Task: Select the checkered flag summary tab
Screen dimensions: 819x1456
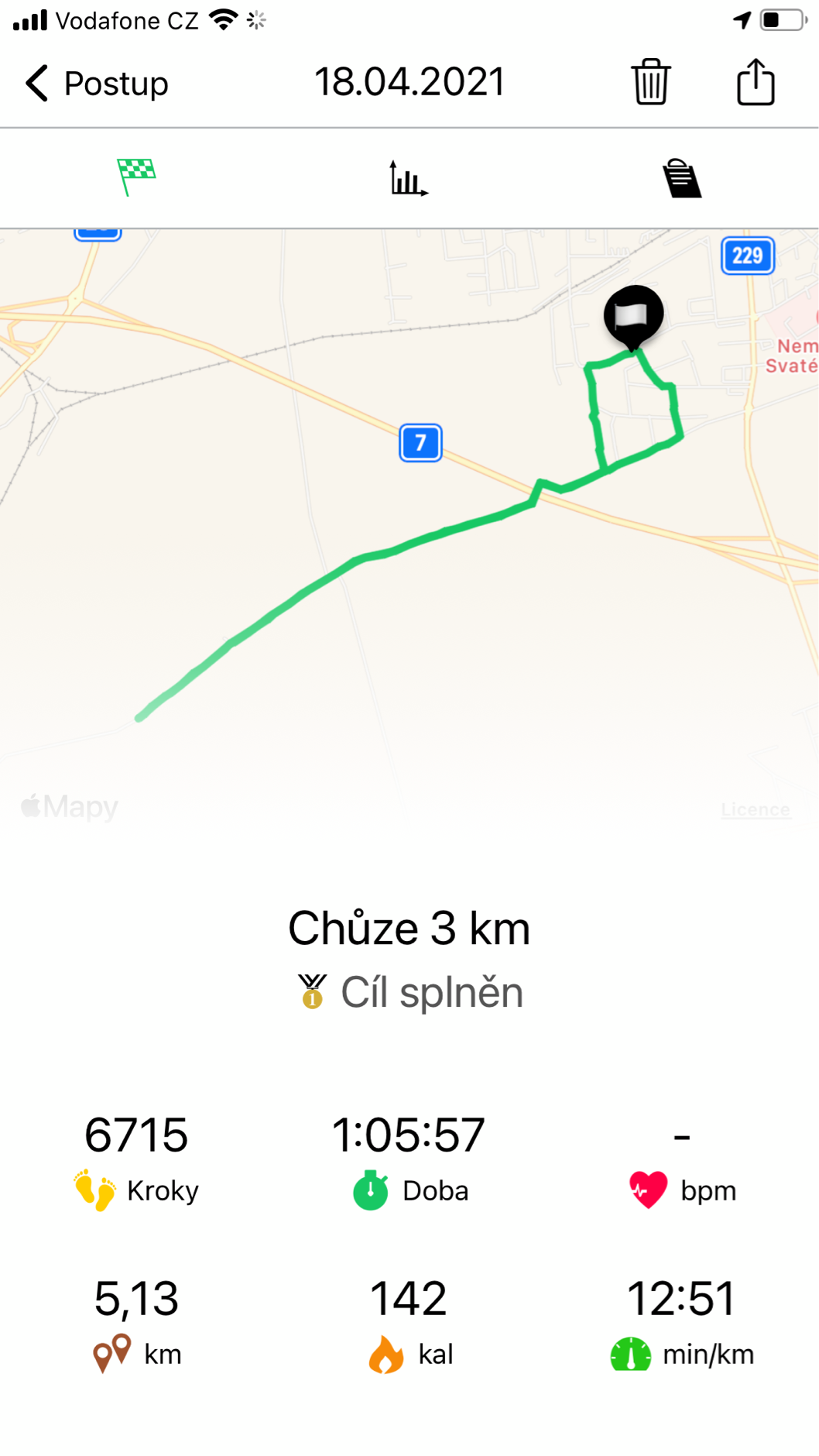Action: 136,177
